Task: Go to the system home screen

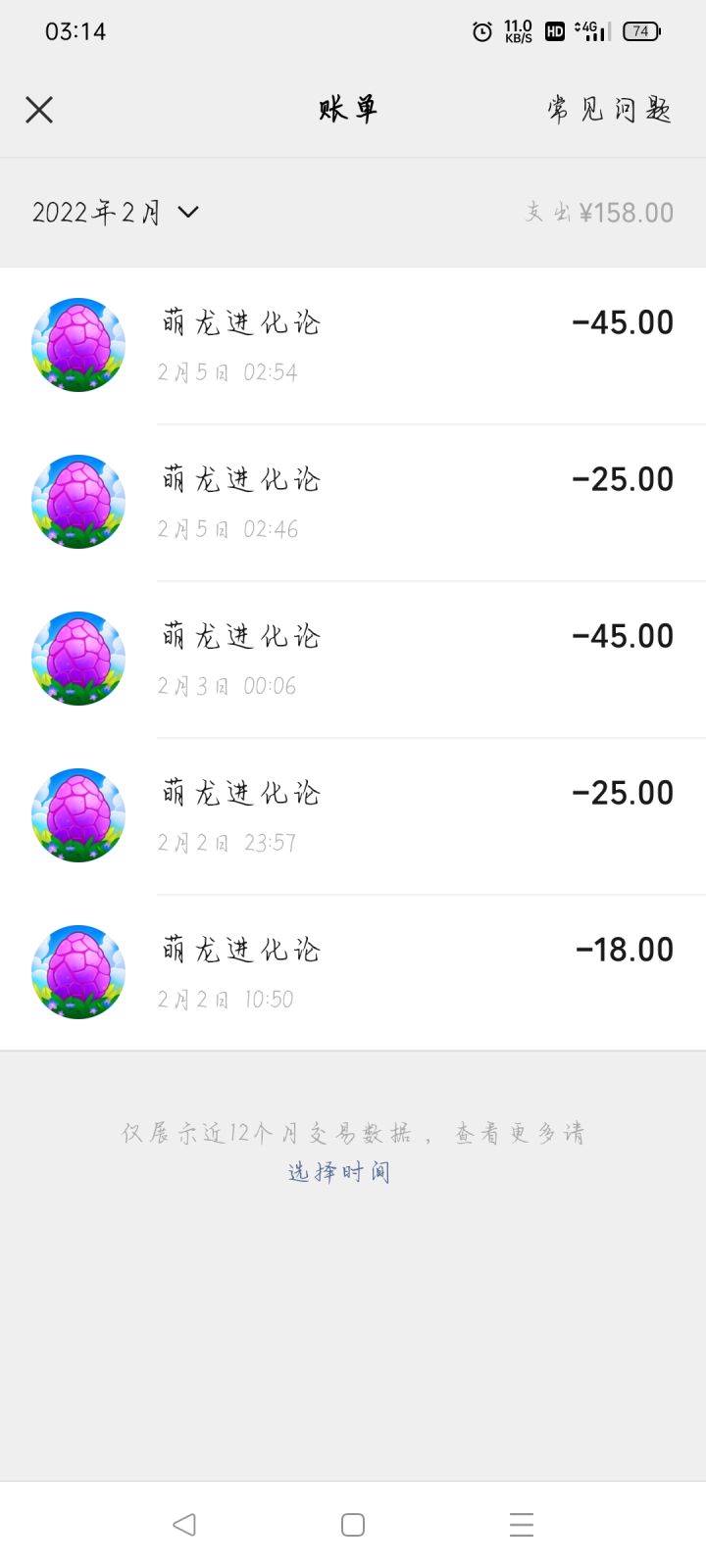Action: (353, 1524)
